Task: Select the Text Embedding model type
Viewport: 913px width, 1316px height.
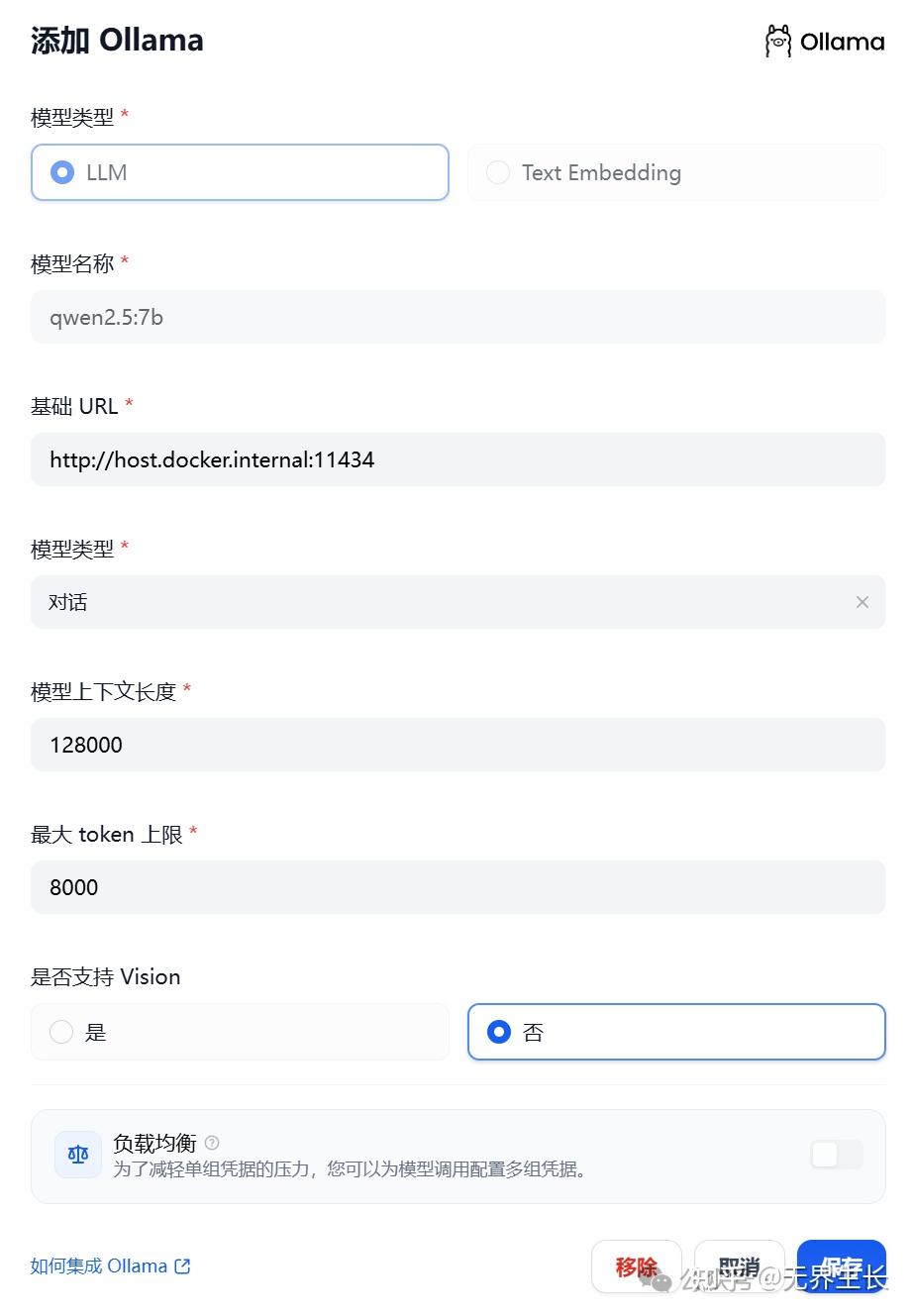Action: (x=676, y=171)
